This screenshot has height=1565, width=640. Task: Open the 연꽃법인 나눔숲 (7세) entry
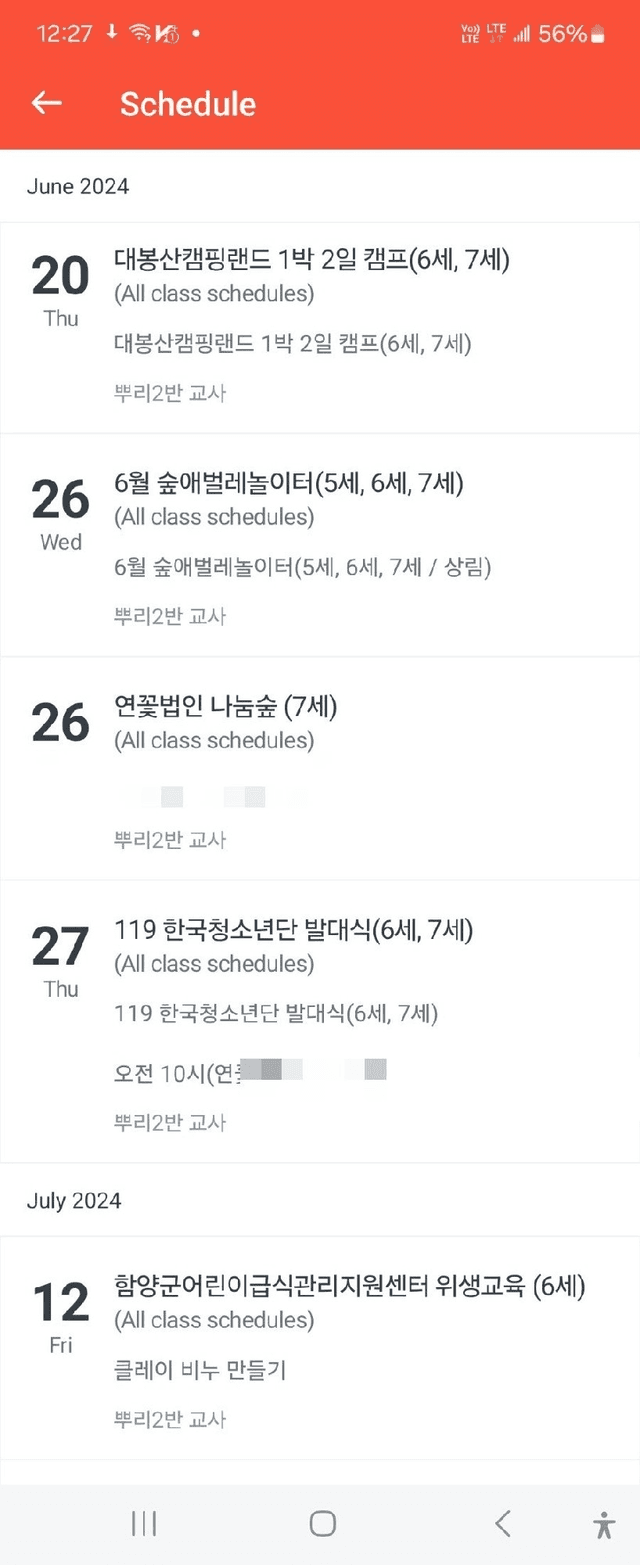[x=226, y=708]
